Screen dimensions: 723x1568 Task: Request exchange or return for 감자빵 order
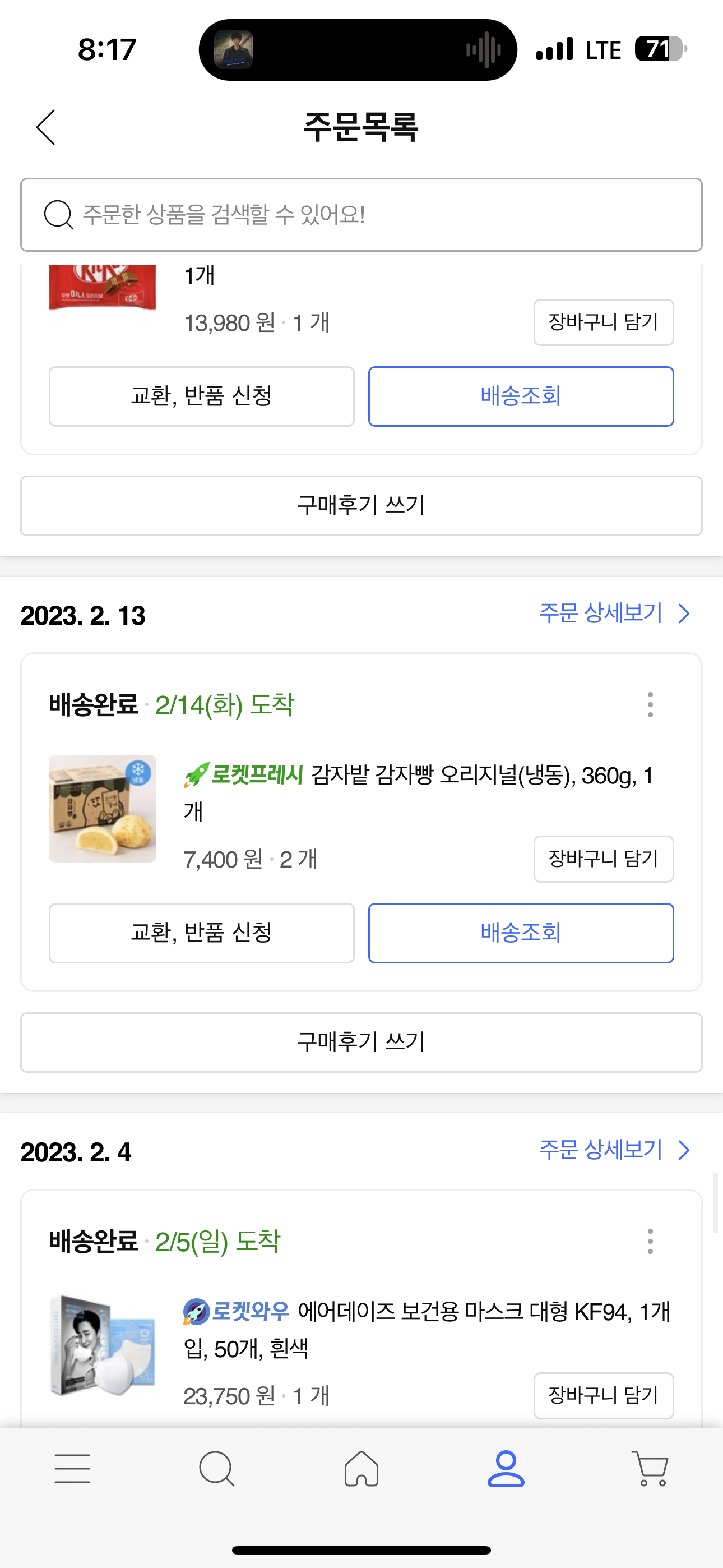201,933
